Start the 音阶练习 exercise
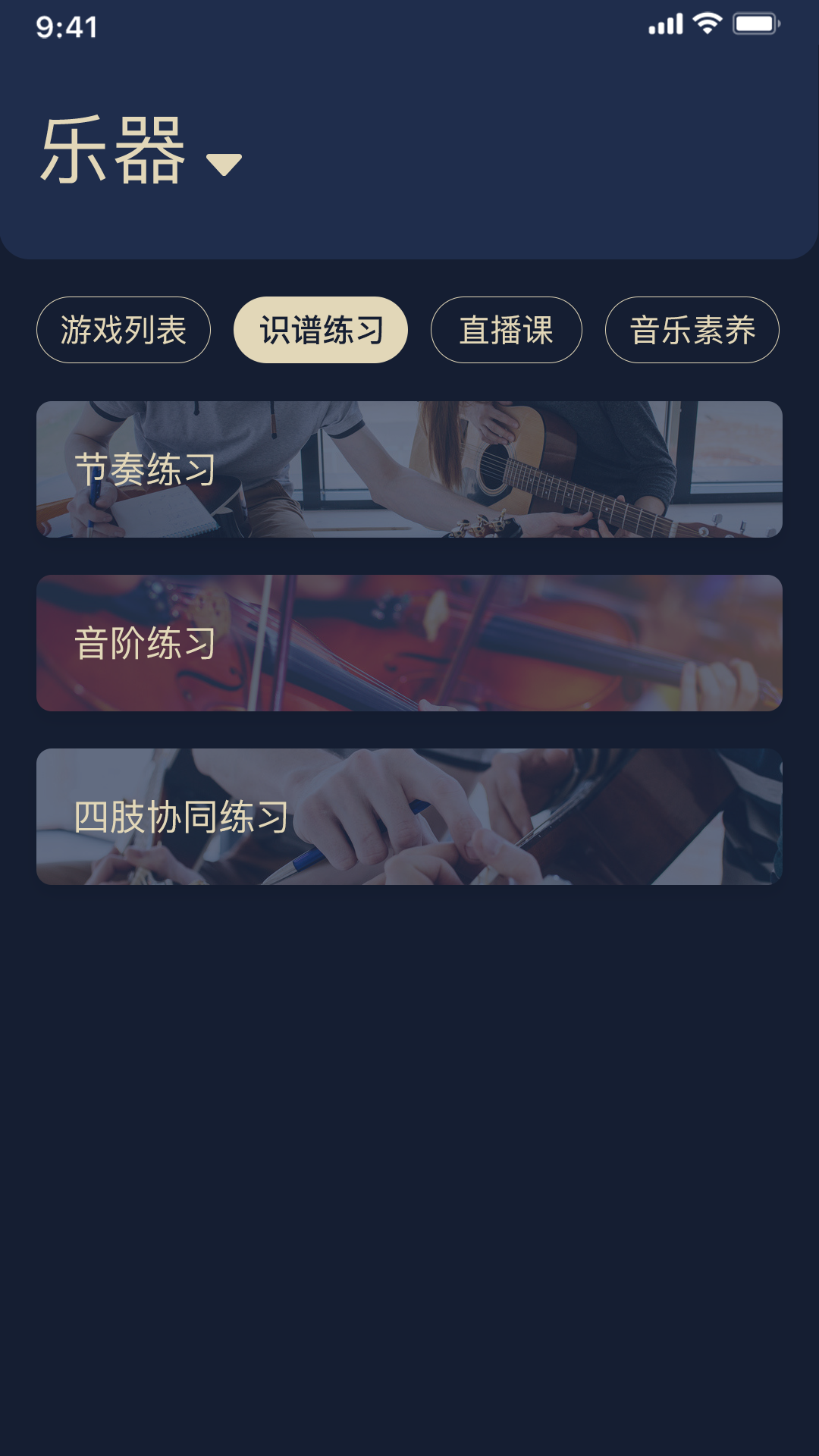Screen dimensions: 819x1456 409,643
